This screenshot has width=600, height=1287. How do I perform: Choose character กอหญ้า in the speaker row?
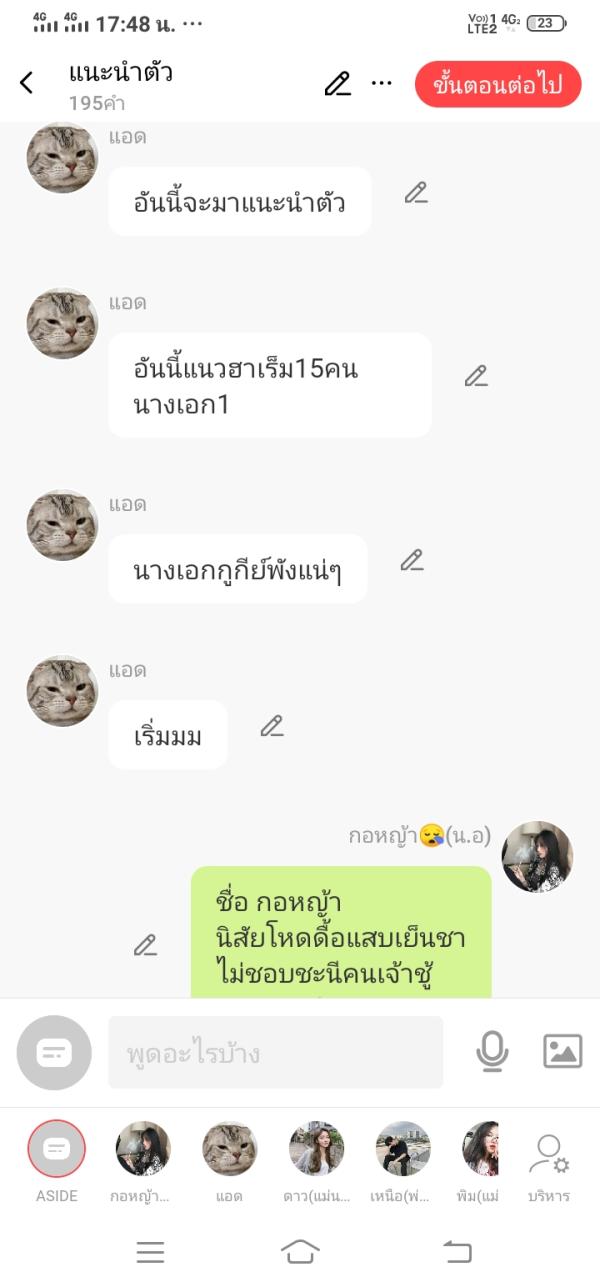(143, 1149)
